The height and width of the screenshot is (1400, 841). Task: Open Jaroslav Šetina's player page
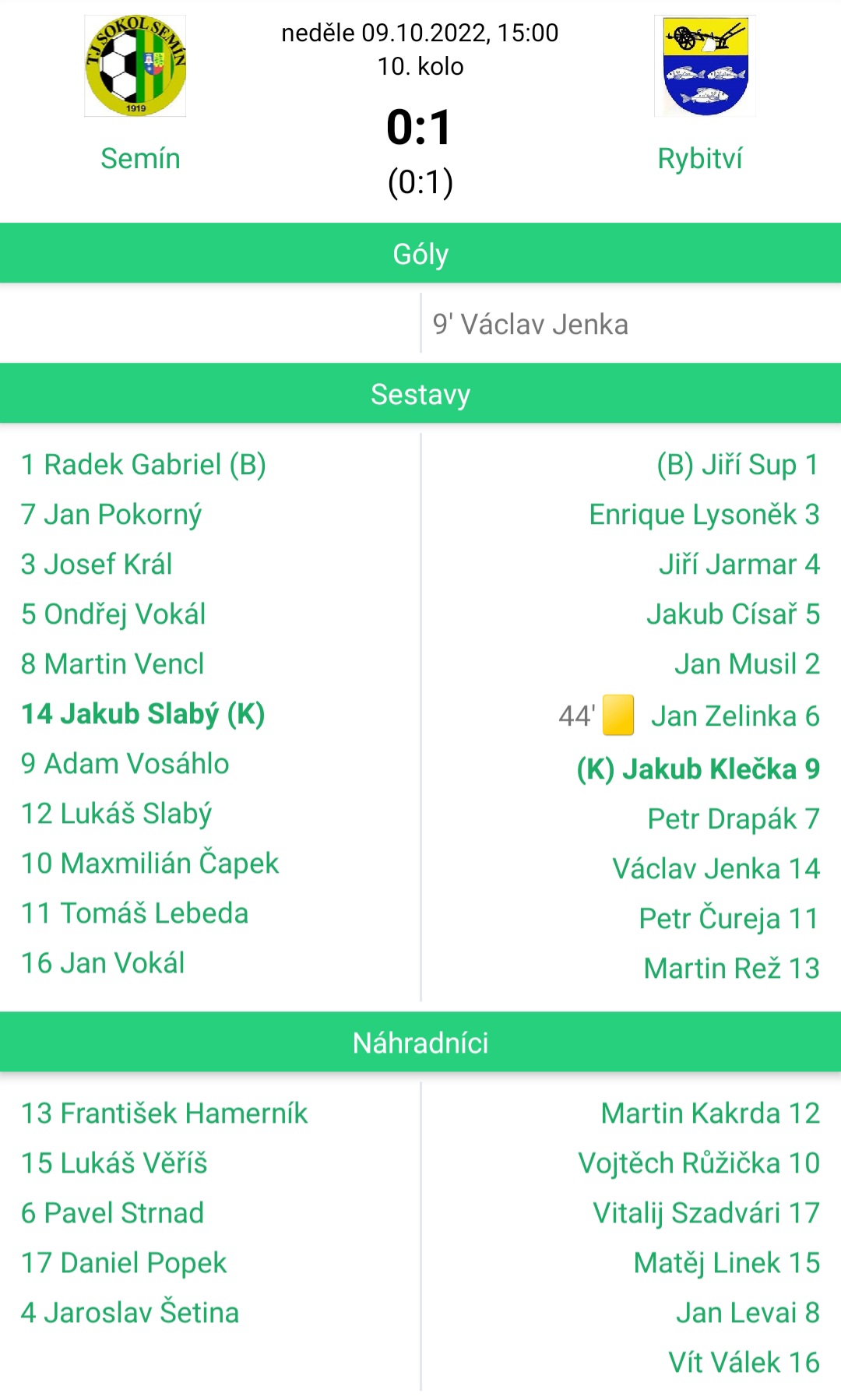[x=130, y=1313]
